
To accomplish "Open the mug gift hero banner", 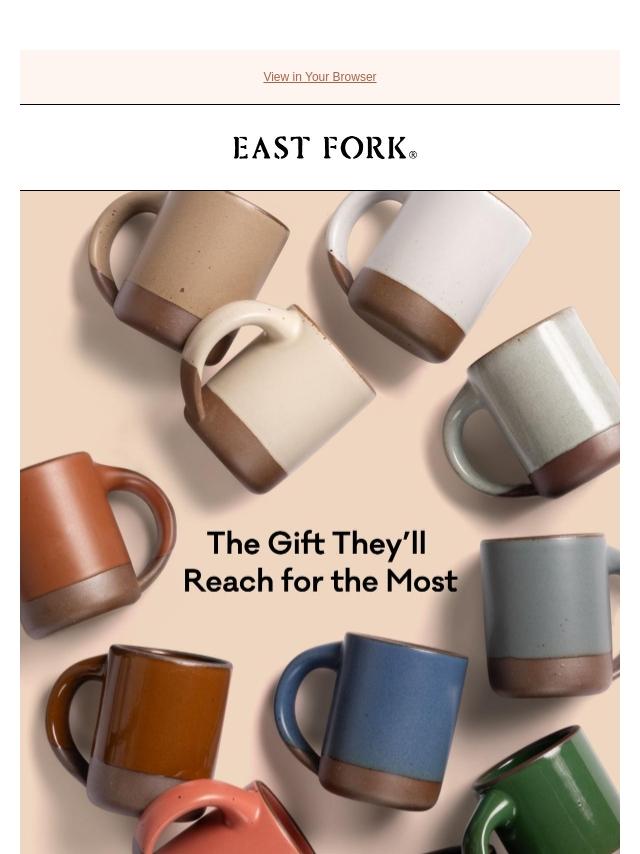I will [x=320, y=520].
